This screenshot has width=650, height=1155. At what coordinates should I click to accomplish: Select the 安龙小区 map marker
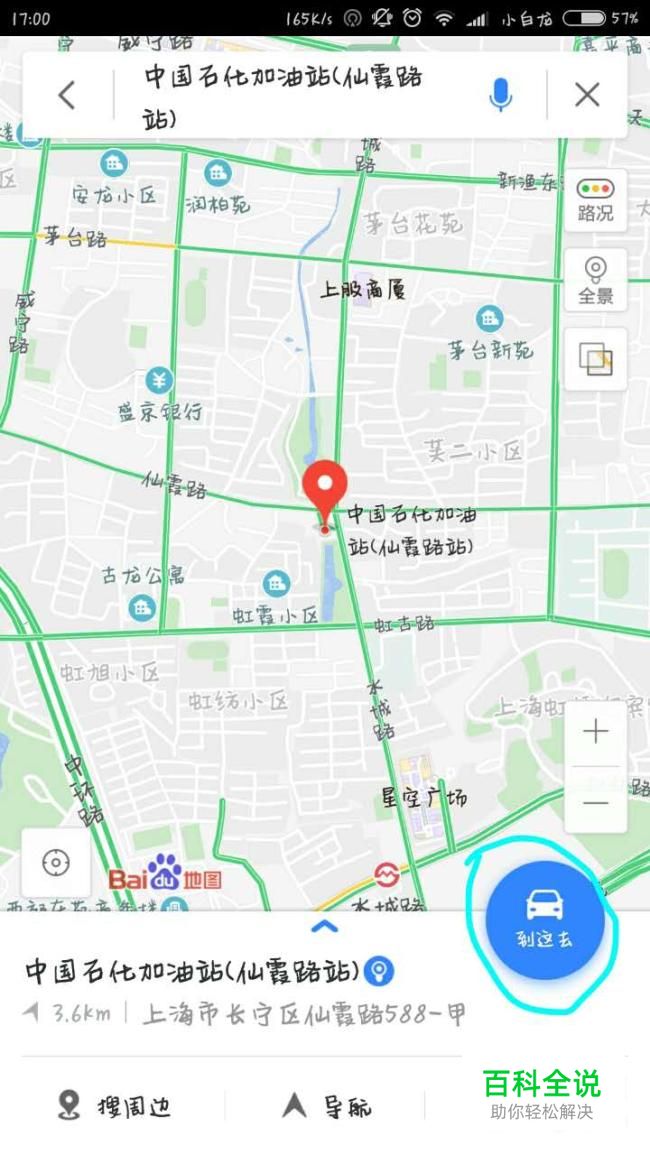113,163
